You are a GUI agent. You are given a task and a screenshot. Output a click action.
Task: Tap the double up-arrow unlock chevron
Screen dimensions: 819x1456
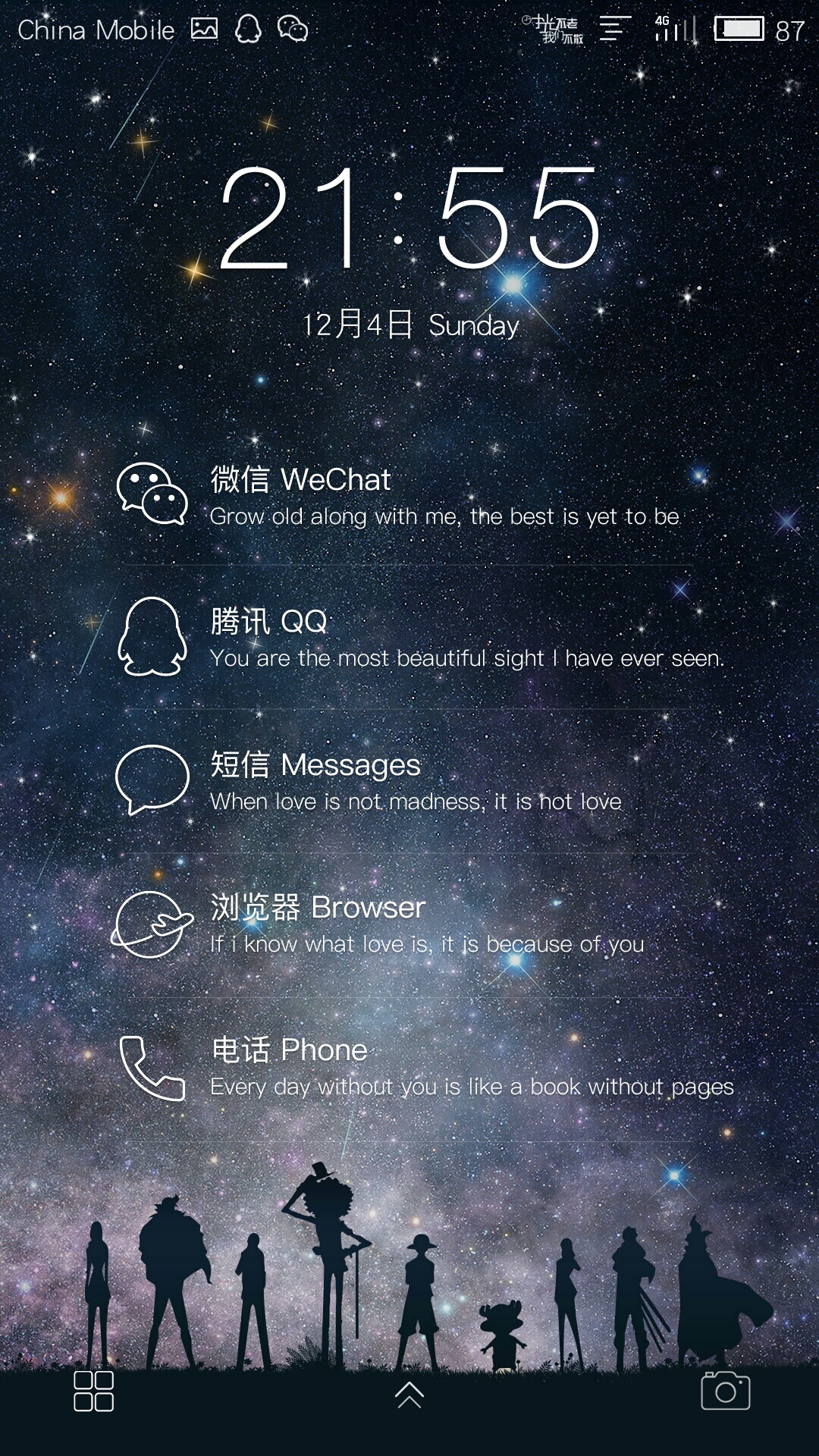(409, 1394)
